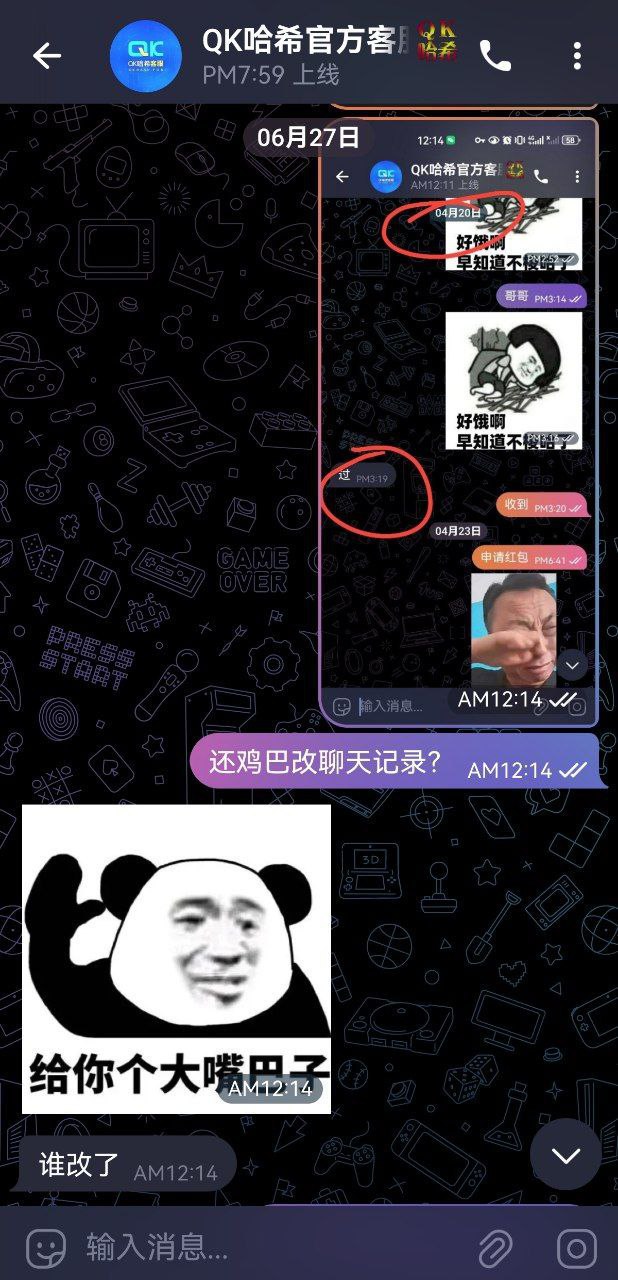Open the emoji sticker panel
618x1280 pixels.
point(45,1247)
